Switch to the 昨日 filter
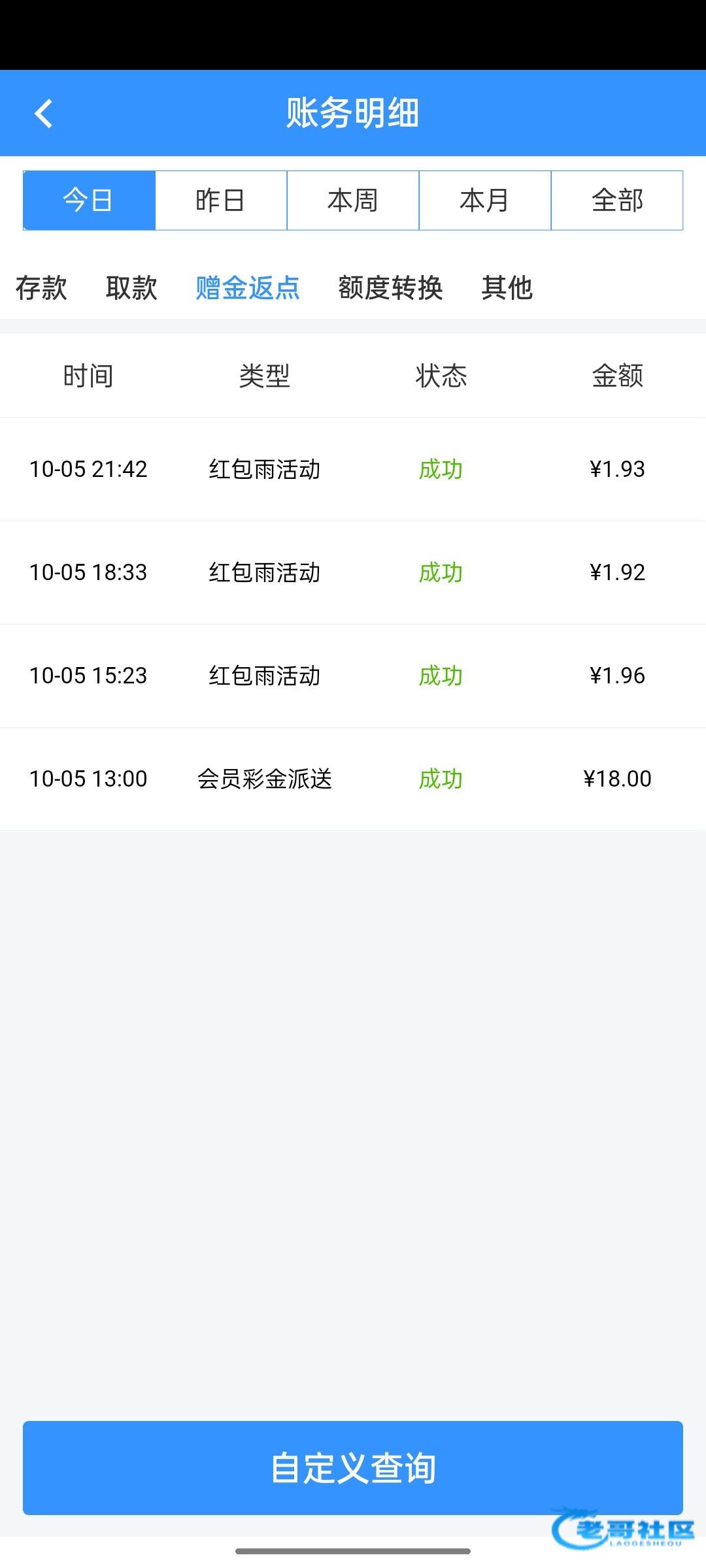706x1568 pixels. 221,201
